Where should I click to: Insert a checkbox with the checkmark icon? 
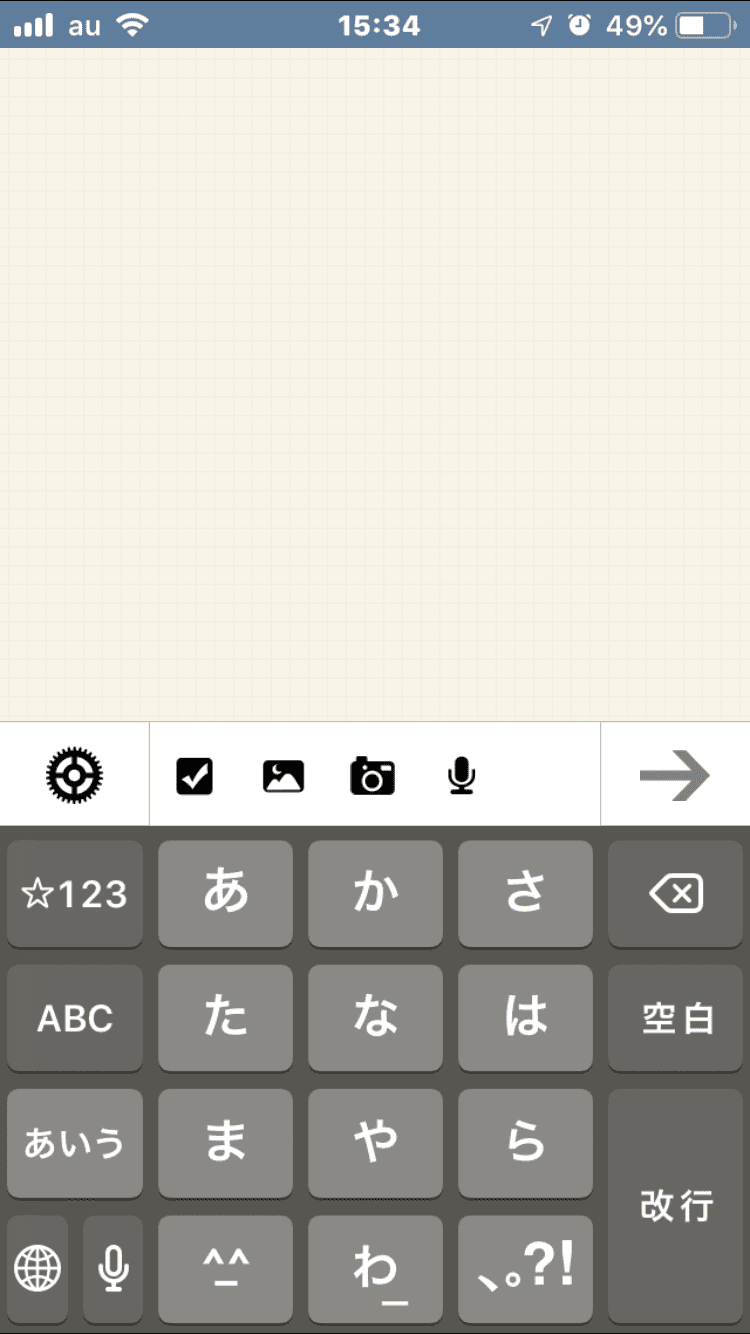(194, 776)
